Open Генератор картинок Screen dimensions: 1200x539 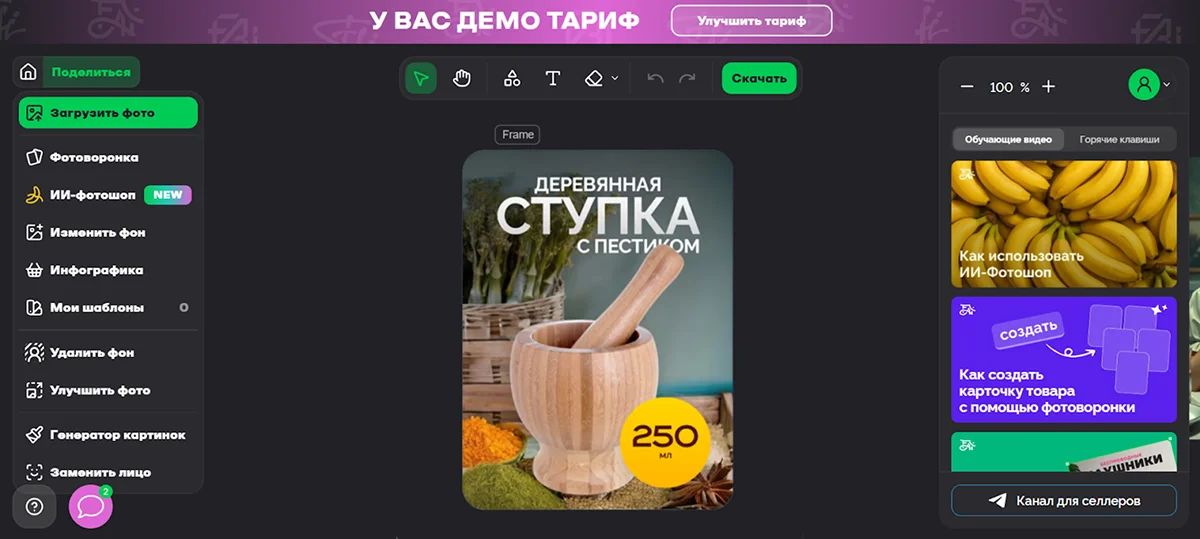click(117, 435)
